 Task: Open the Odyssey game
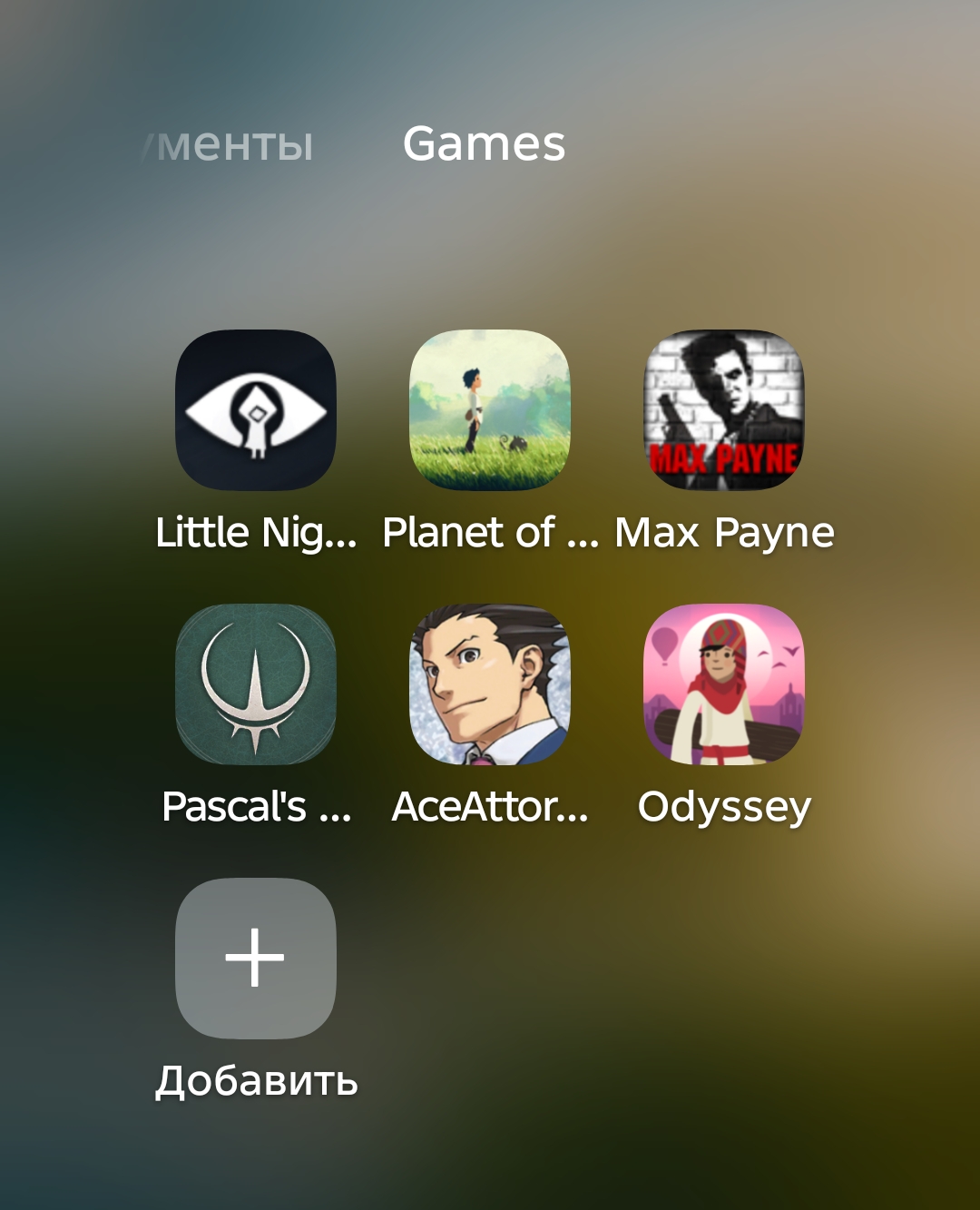[723, 684]
